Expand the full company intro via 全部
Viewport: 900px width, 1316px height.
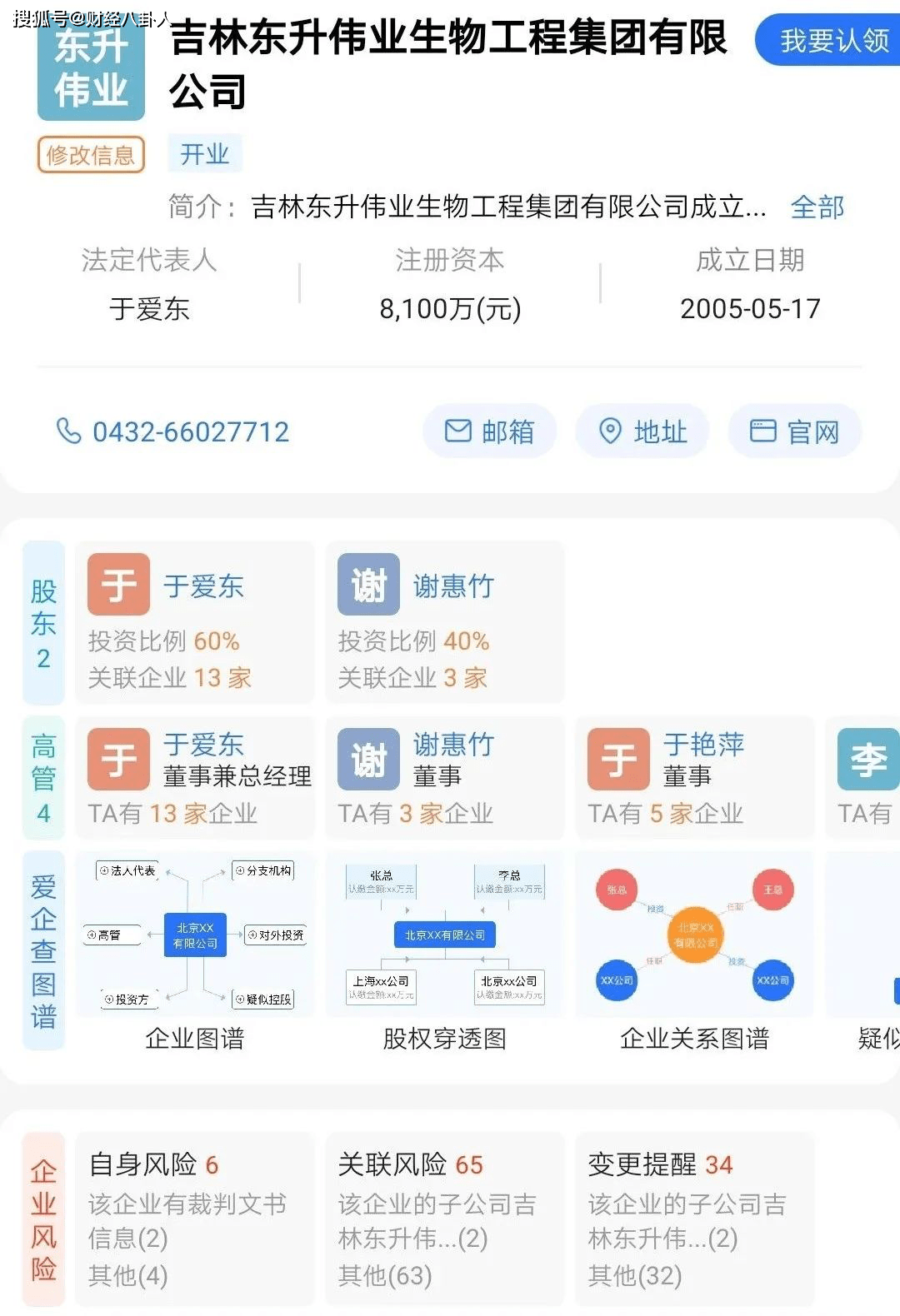click(x=817, y=207)
